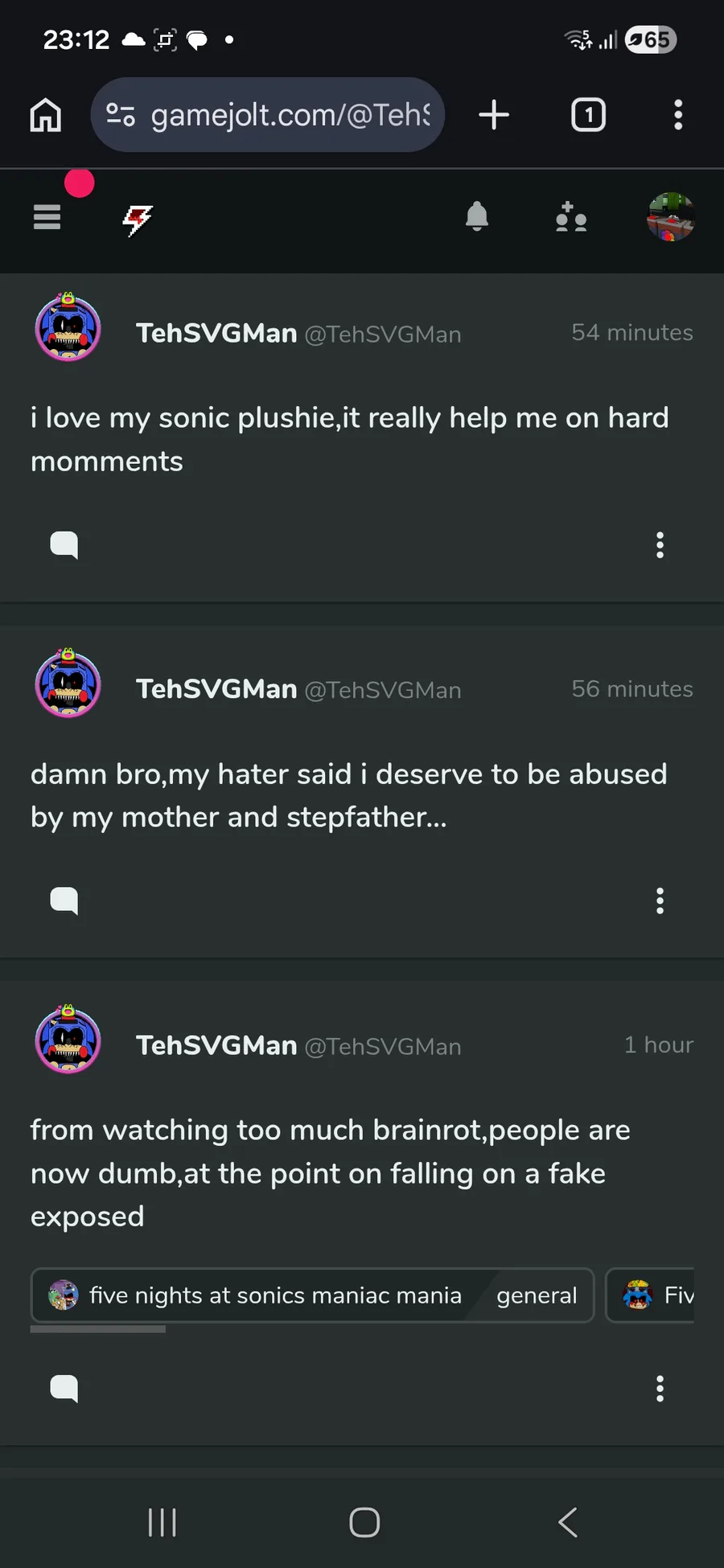
Task: Comment on the sonic plushie post
Action: (x=64, y=544)
